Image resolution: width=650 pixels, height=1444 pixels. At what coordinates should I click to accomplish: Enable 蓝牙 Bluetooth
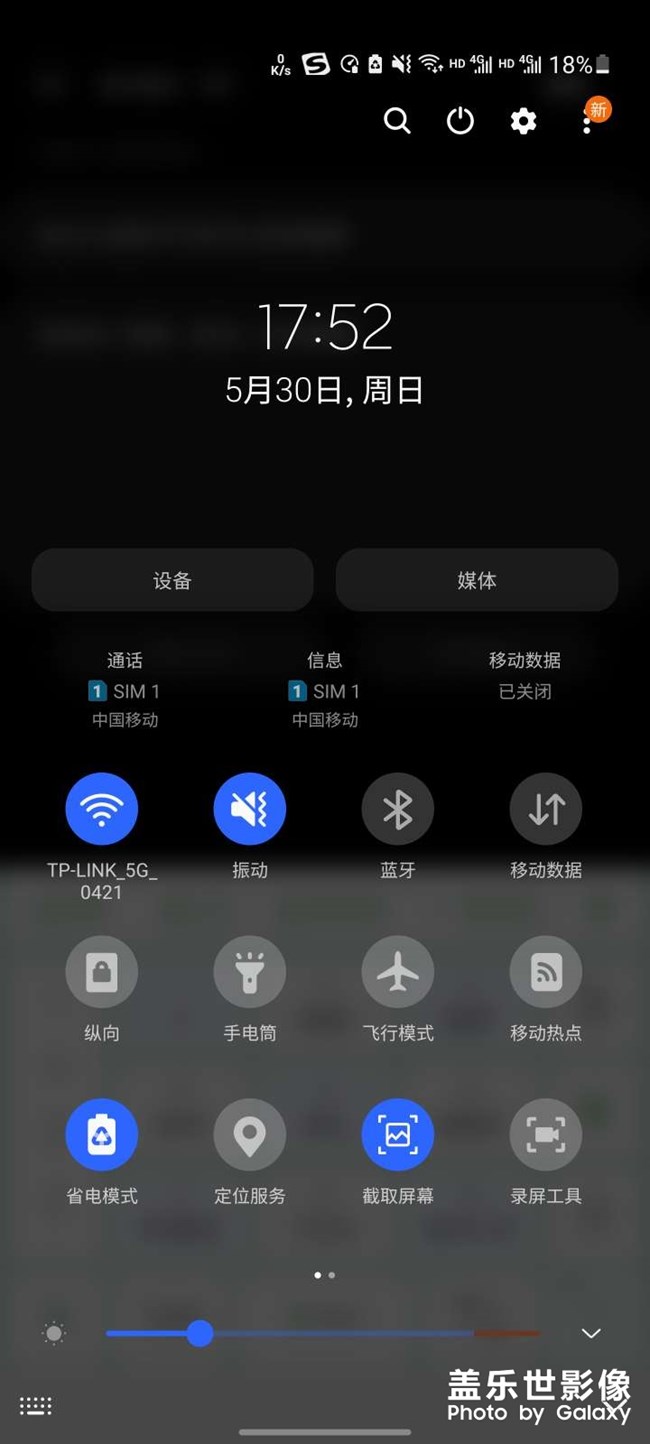397,808
